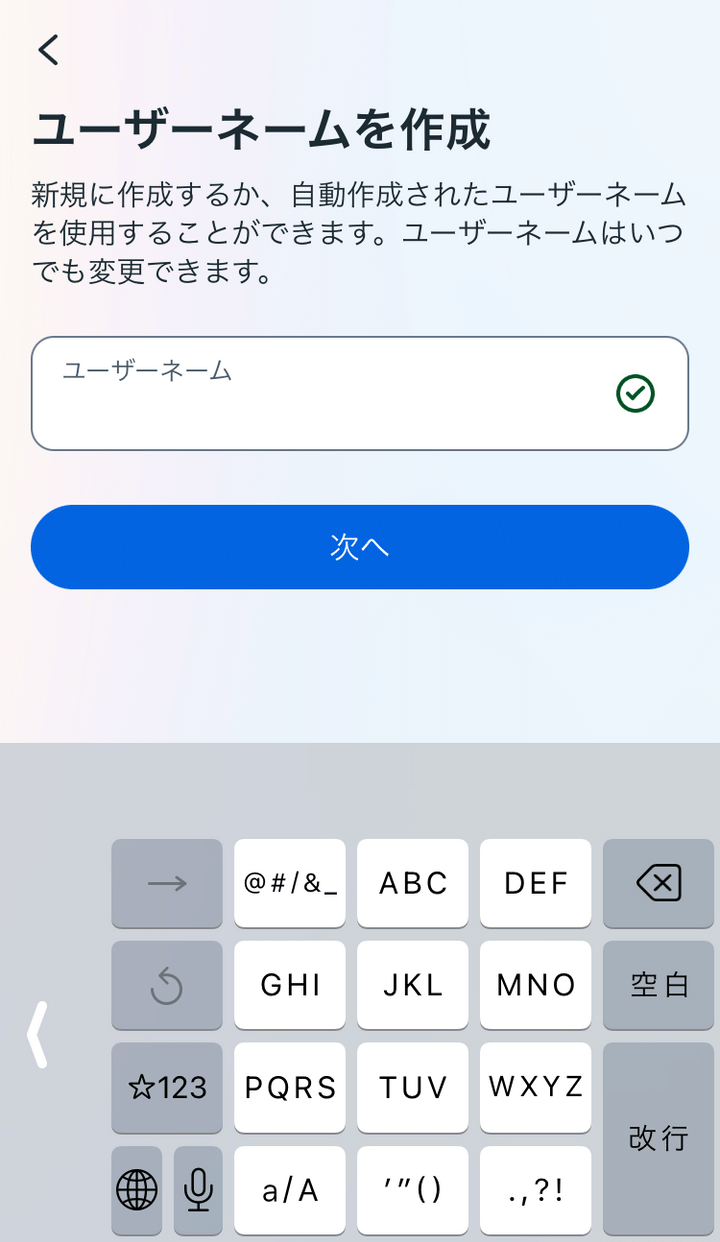Focus the ユーザーネーム text field
Image resolution: width=720 pixels, height=1242 pixels.
pyautogui.click(x=320, y=395)
